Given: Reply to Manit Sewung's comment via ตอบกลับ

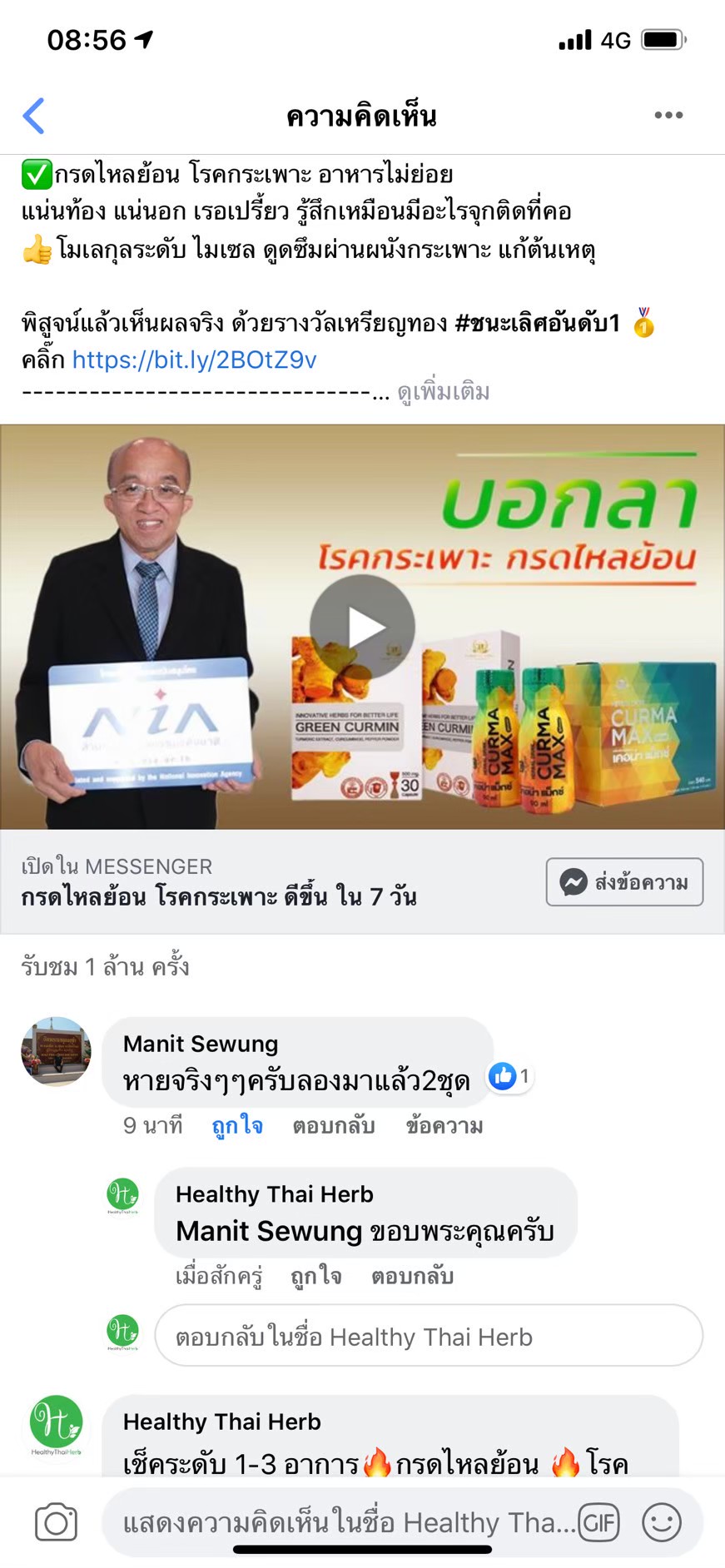Looking at the screenshot, I should click(333, 1126).
